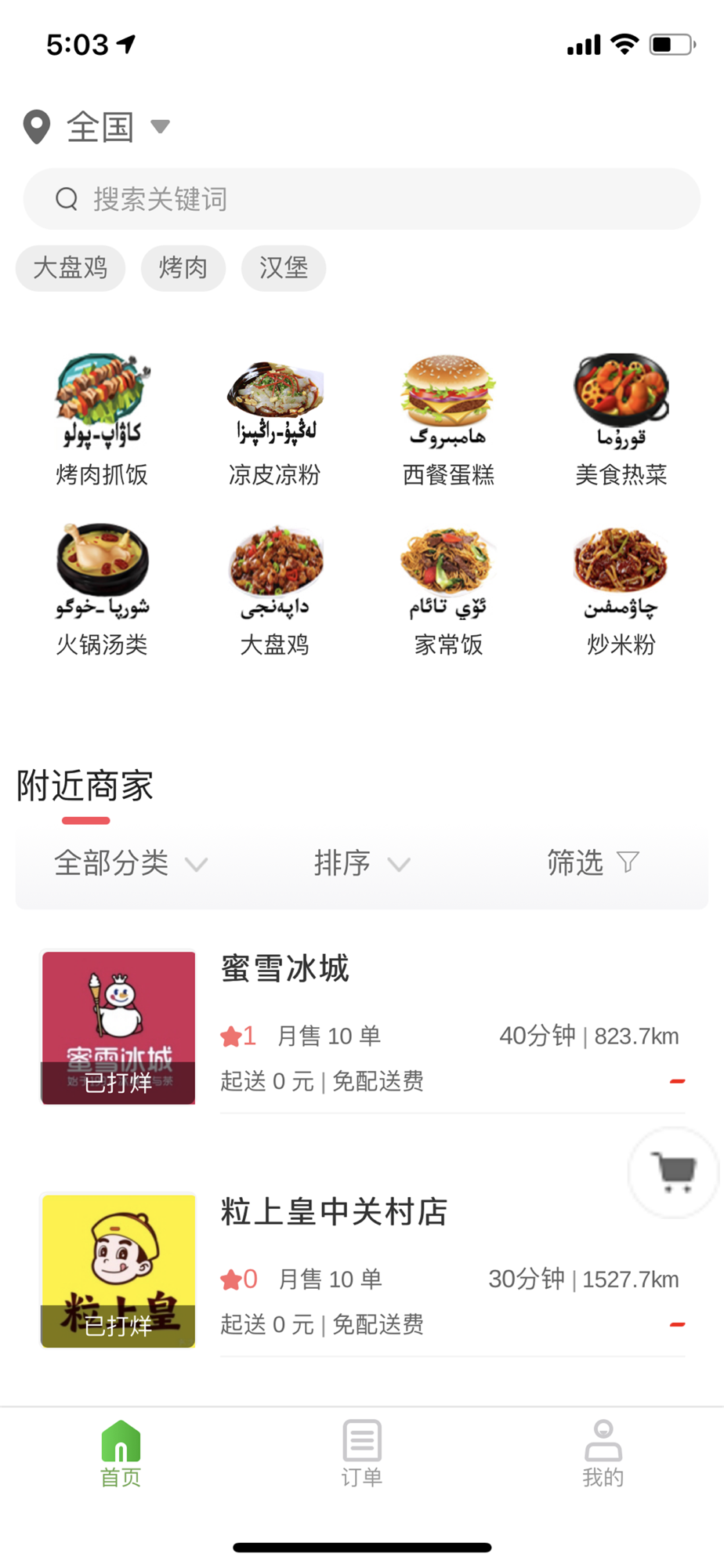Open the 筛选 filter options
Viewport: 724px width, 1568px height.
pos(592,863)
